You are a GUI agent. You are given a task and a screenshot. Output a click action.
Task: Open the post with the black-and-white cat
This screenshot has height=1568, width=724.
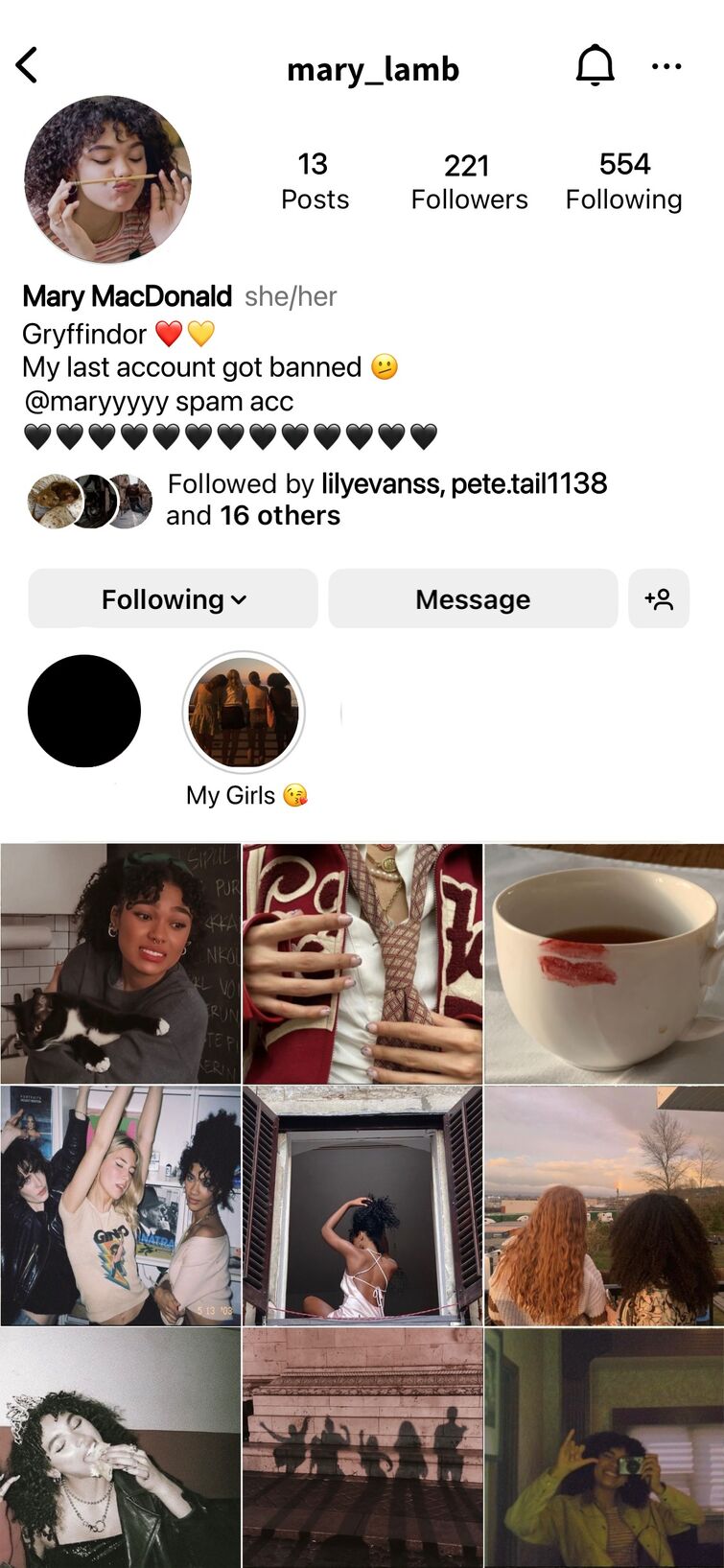click(120, 964)
